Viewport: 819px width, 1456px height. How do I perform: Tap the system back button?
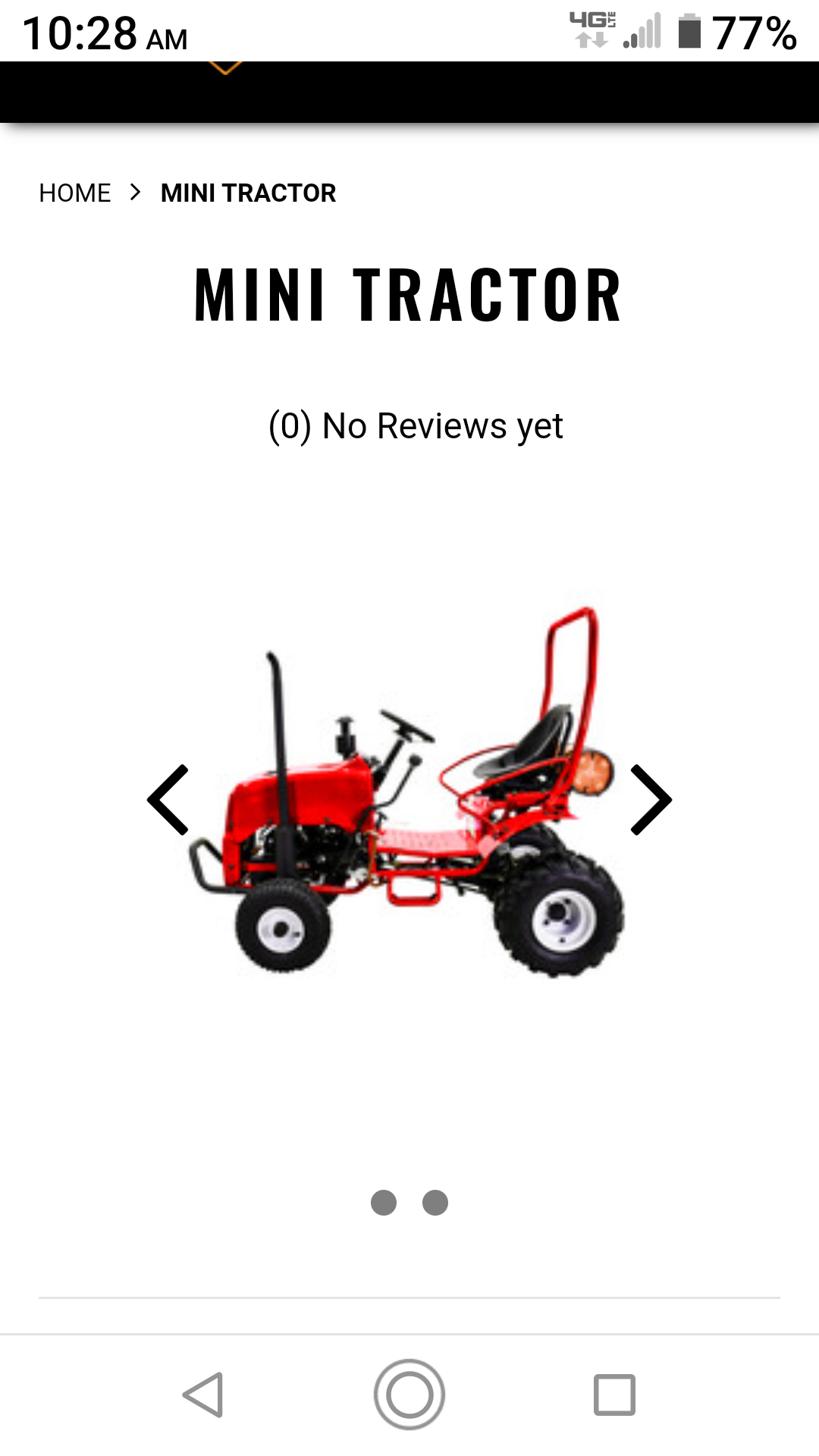click(x=203, y=1395)
